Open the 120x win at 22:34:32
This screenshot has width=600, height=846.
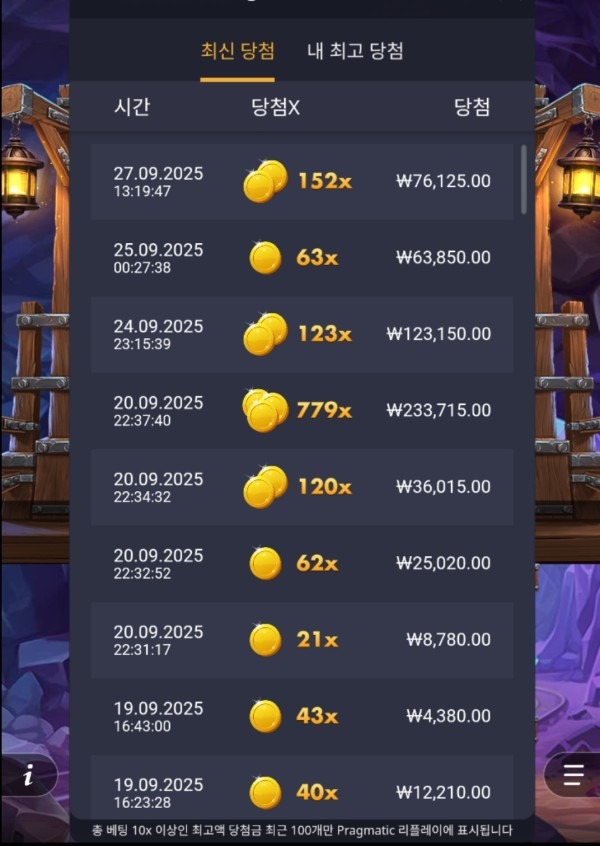302,487
